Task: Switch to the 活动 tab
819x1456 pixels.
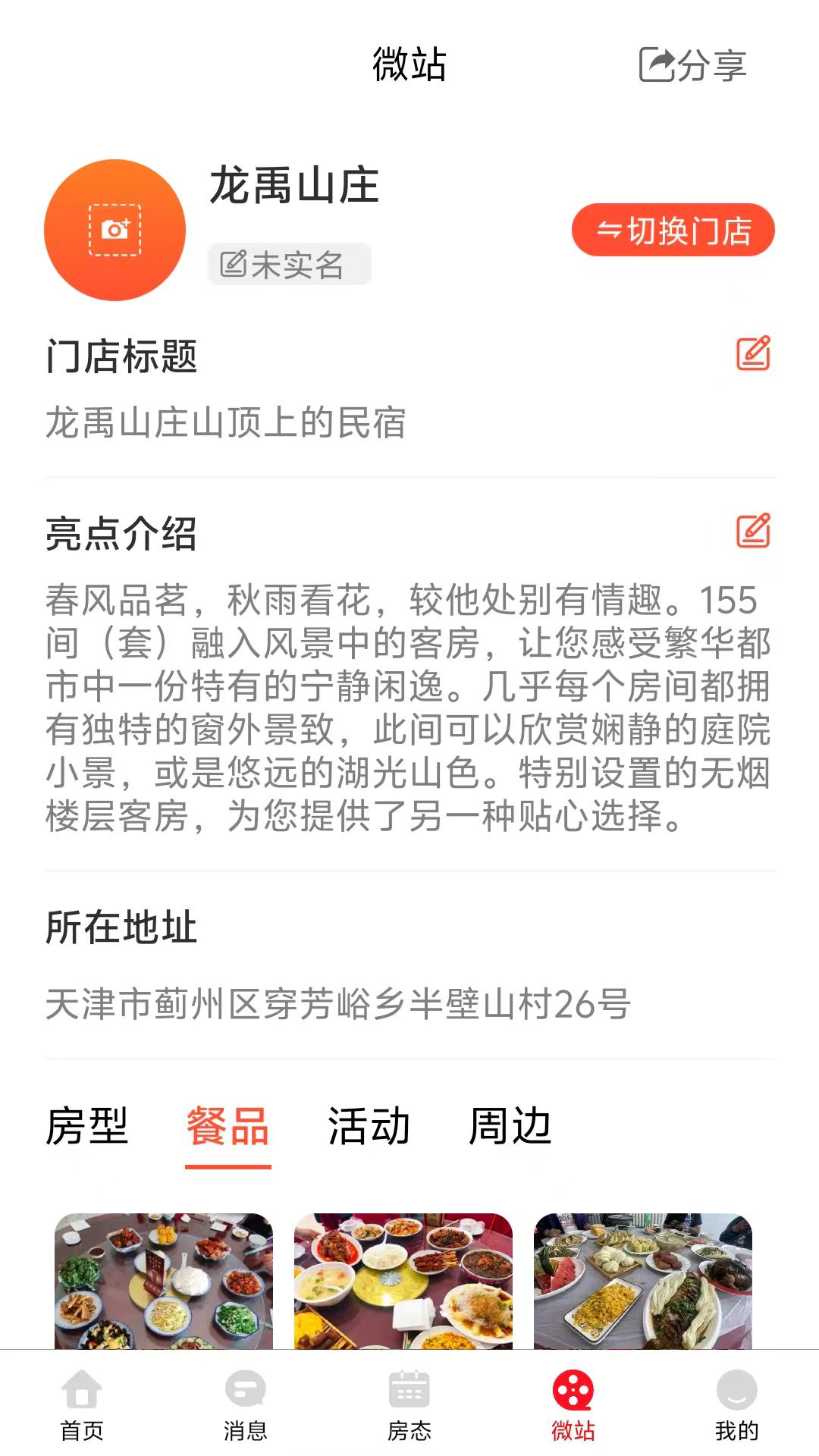Action: pyautogui.click(x=367, y=1128)
